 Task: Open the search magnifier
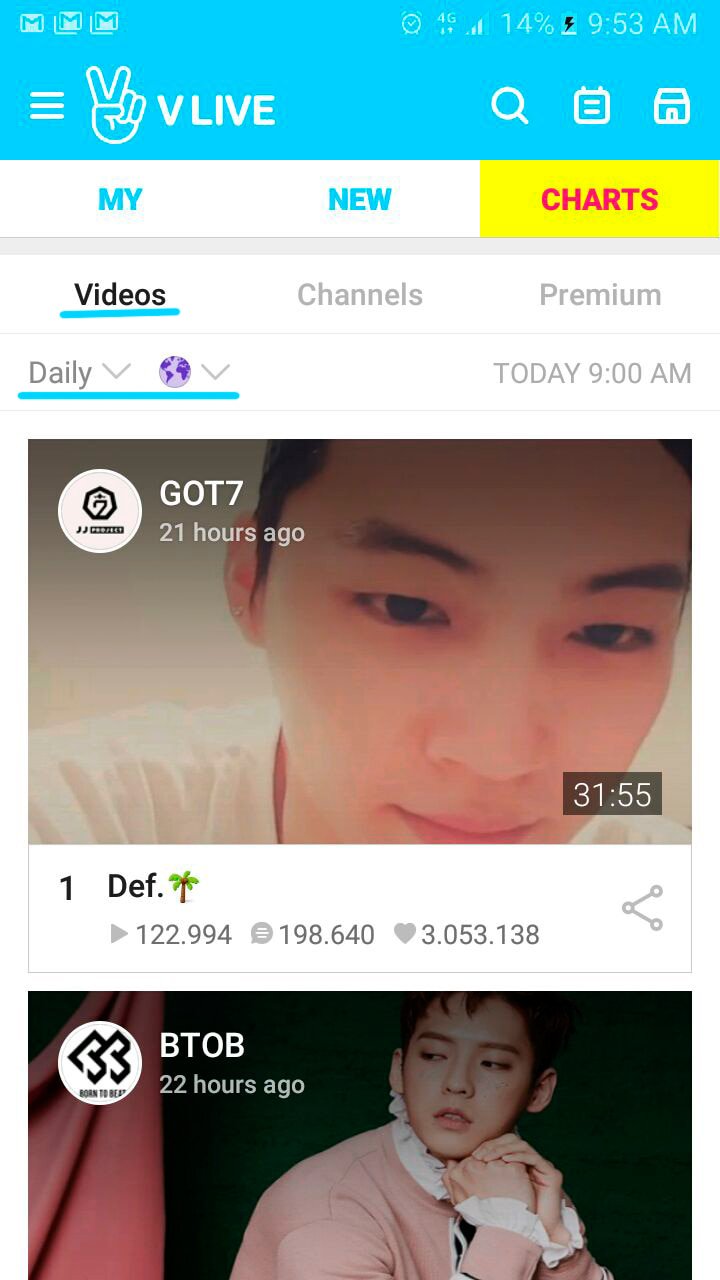[510, 106]
